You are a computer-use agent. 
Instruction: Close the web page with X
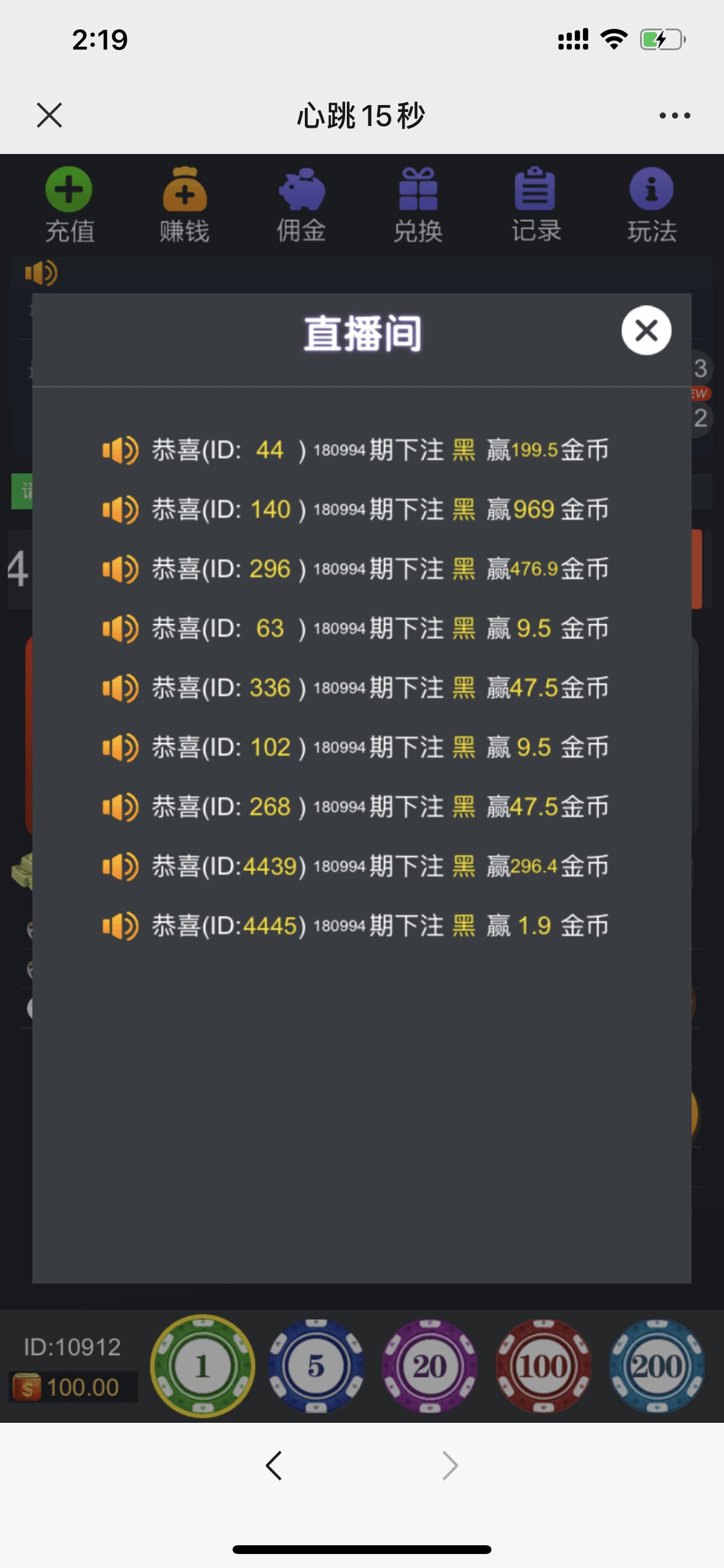[50, 115]
